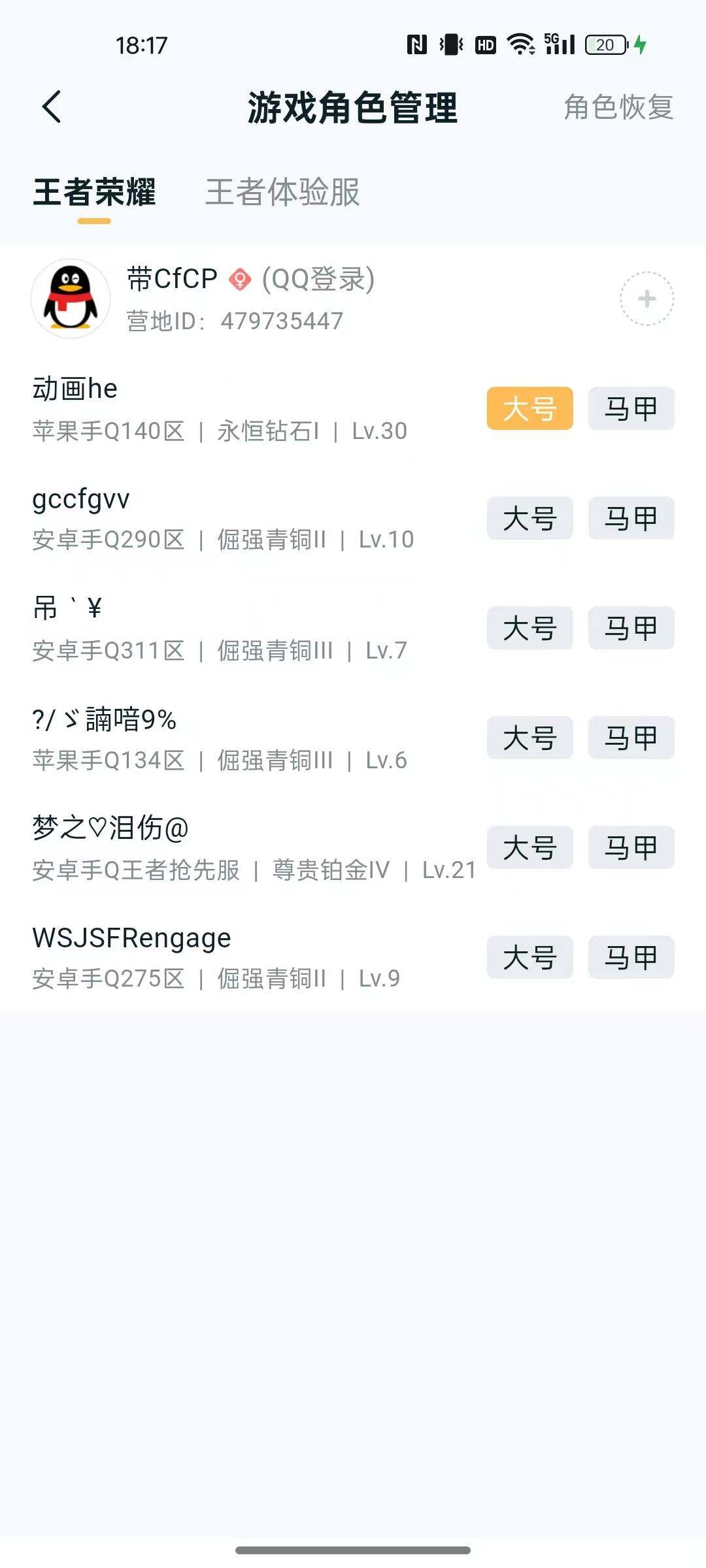Open the QQ penguin avatar of 带CfCP
Viewport: 706px width, 1568px height.
coord(70,297)
